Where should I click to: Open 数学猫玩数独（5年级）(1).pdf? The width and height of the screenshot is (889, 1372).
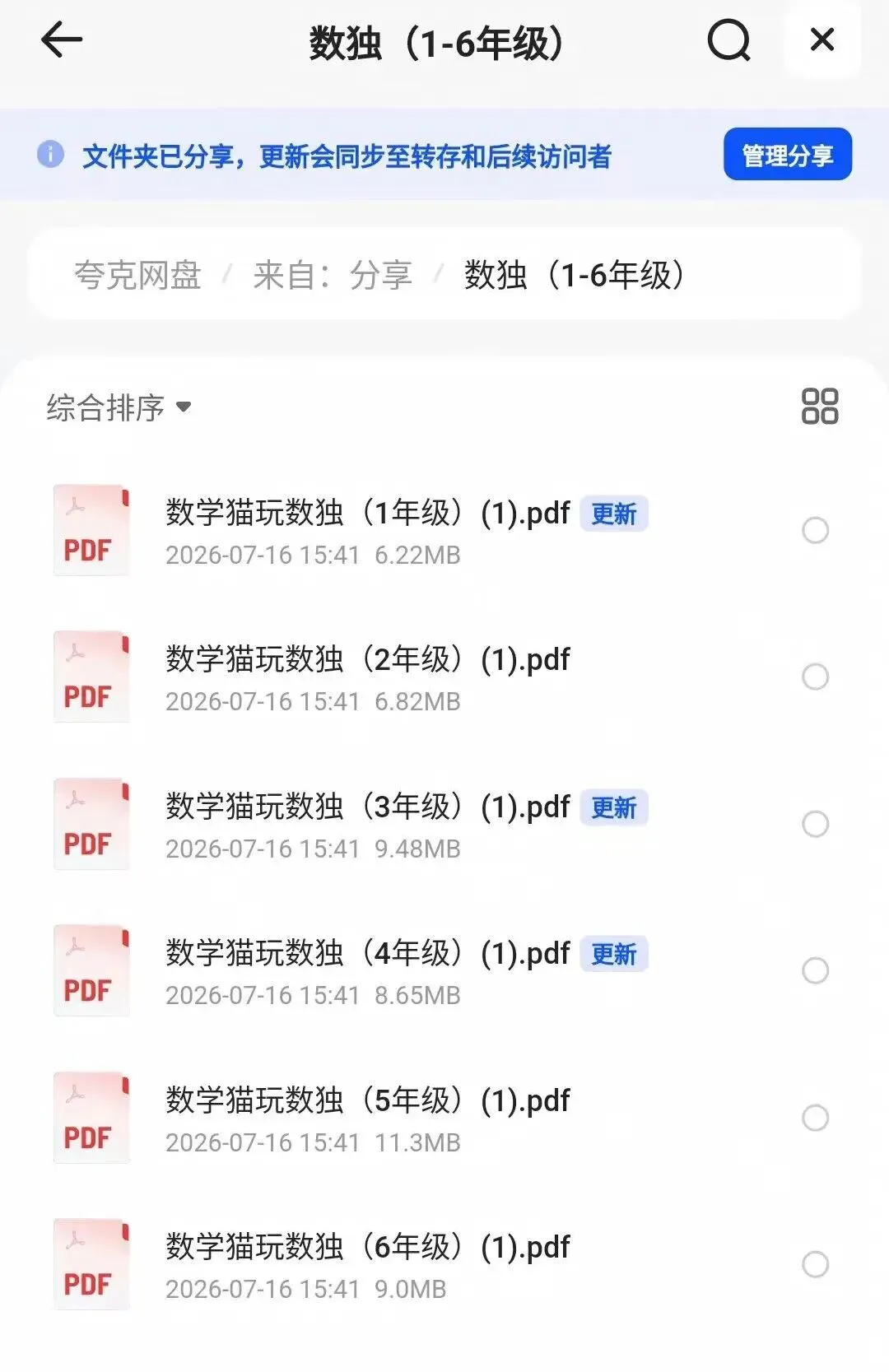tap(367, 1100)
